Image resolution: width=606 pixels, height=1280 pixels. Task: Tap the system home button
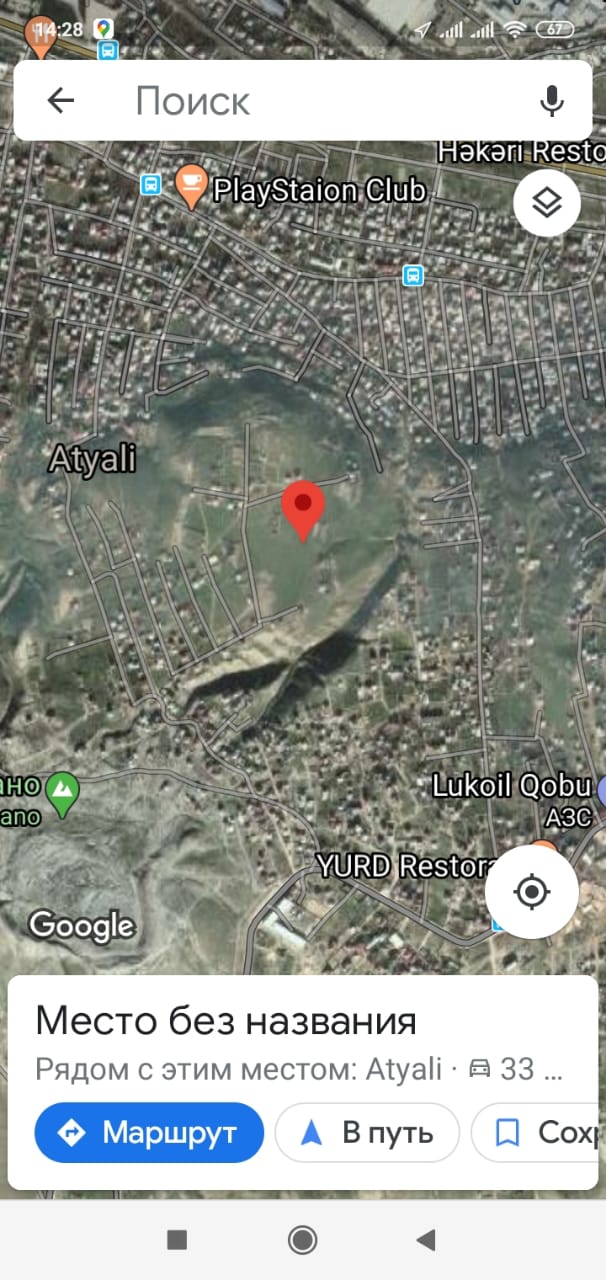(302, 1240)
